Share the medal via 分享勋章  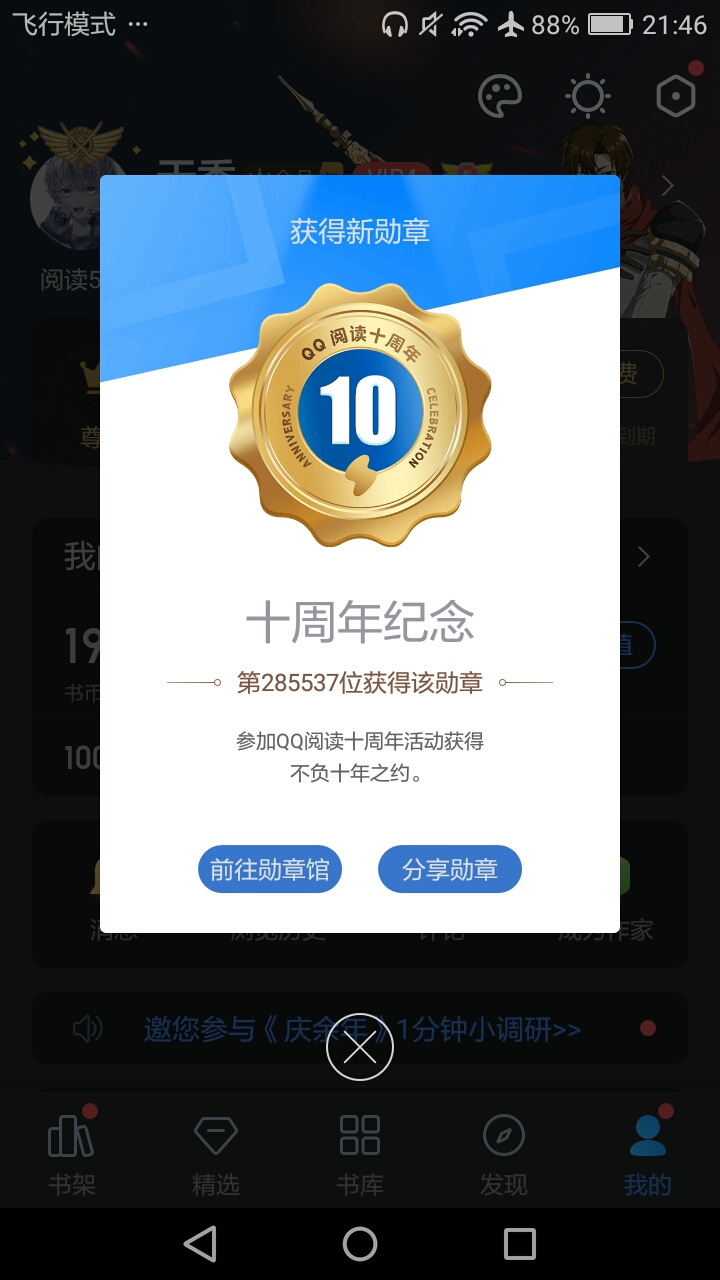450,869
